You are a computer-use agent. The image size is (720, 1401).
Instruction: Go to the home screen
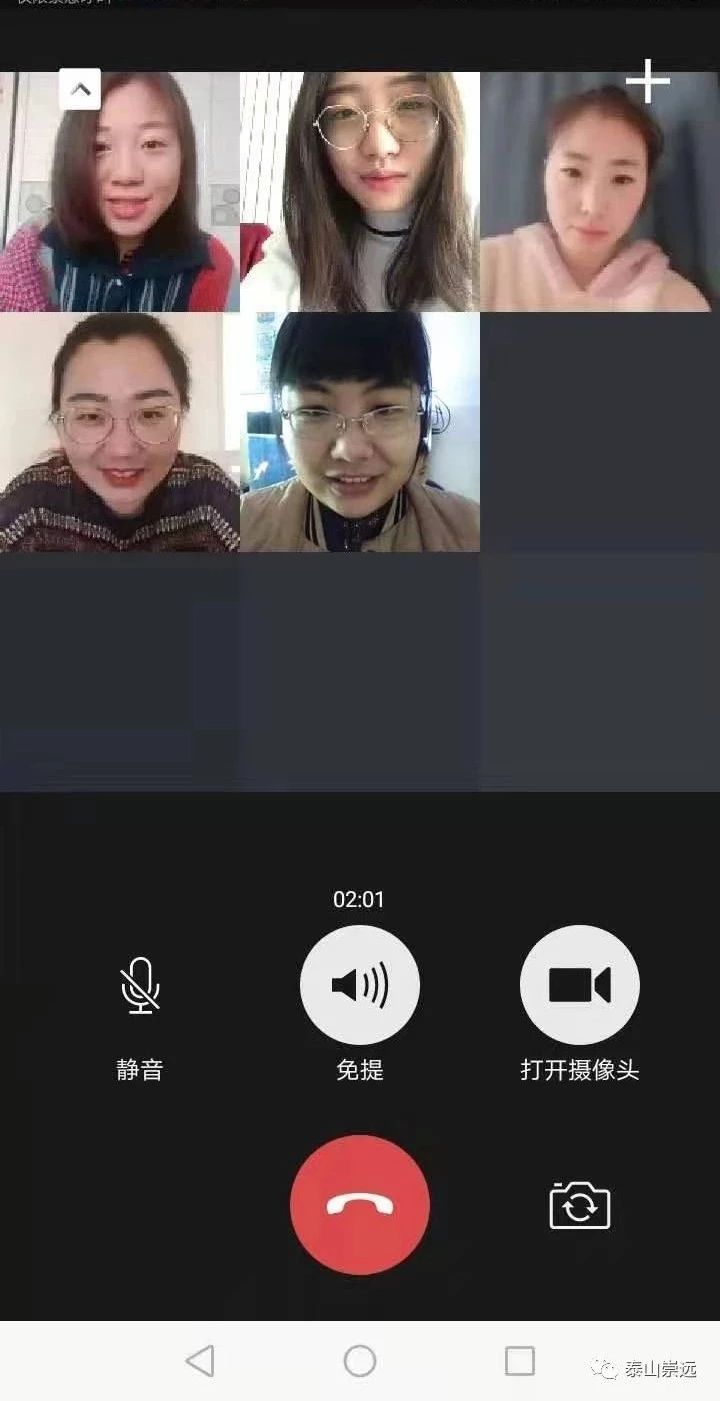click(360, 1361)
